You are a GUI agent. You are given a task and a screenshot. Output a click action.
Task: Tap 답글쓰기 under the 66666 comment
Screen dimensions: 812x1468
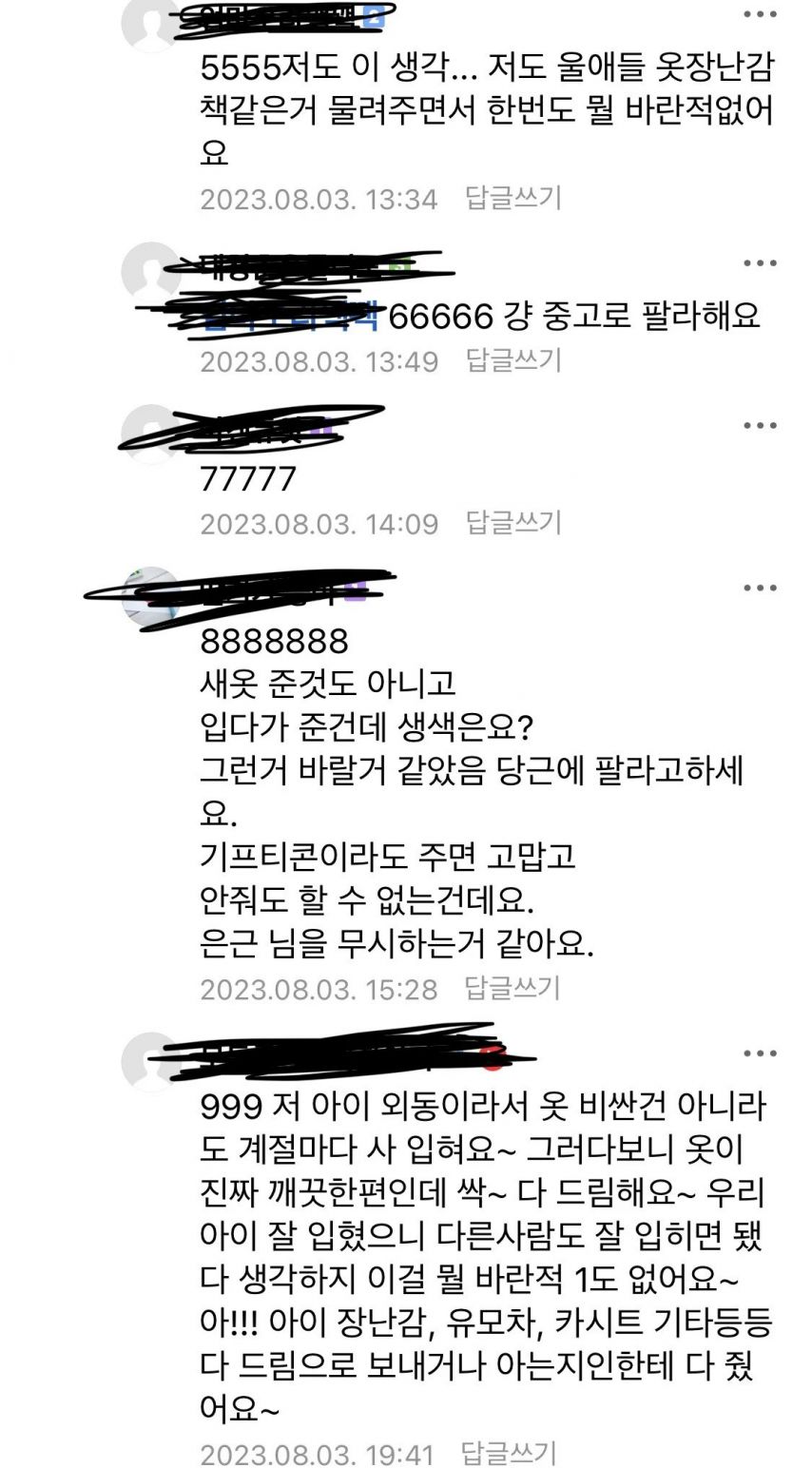coord(513,360)
